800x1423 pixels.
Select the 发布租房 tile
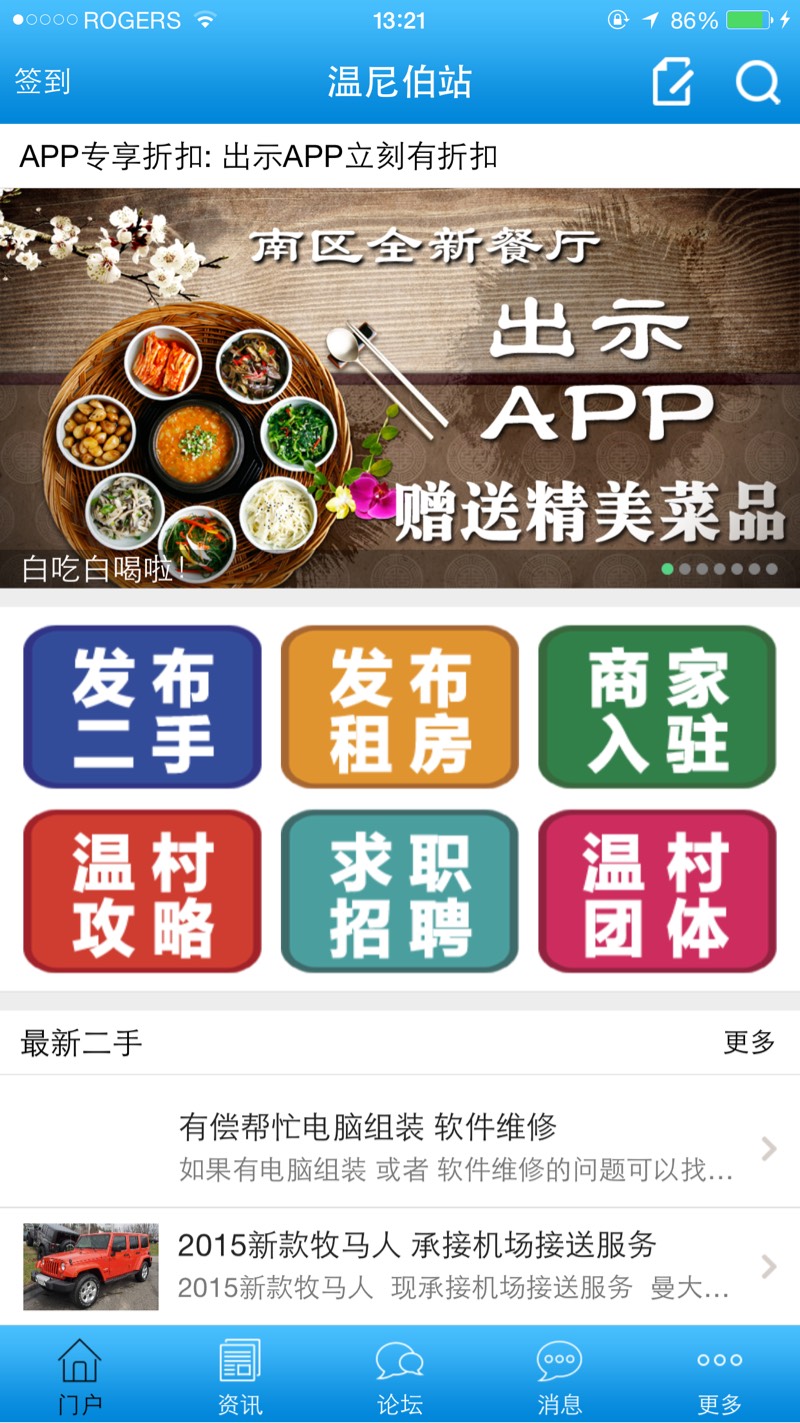[400, 707]
